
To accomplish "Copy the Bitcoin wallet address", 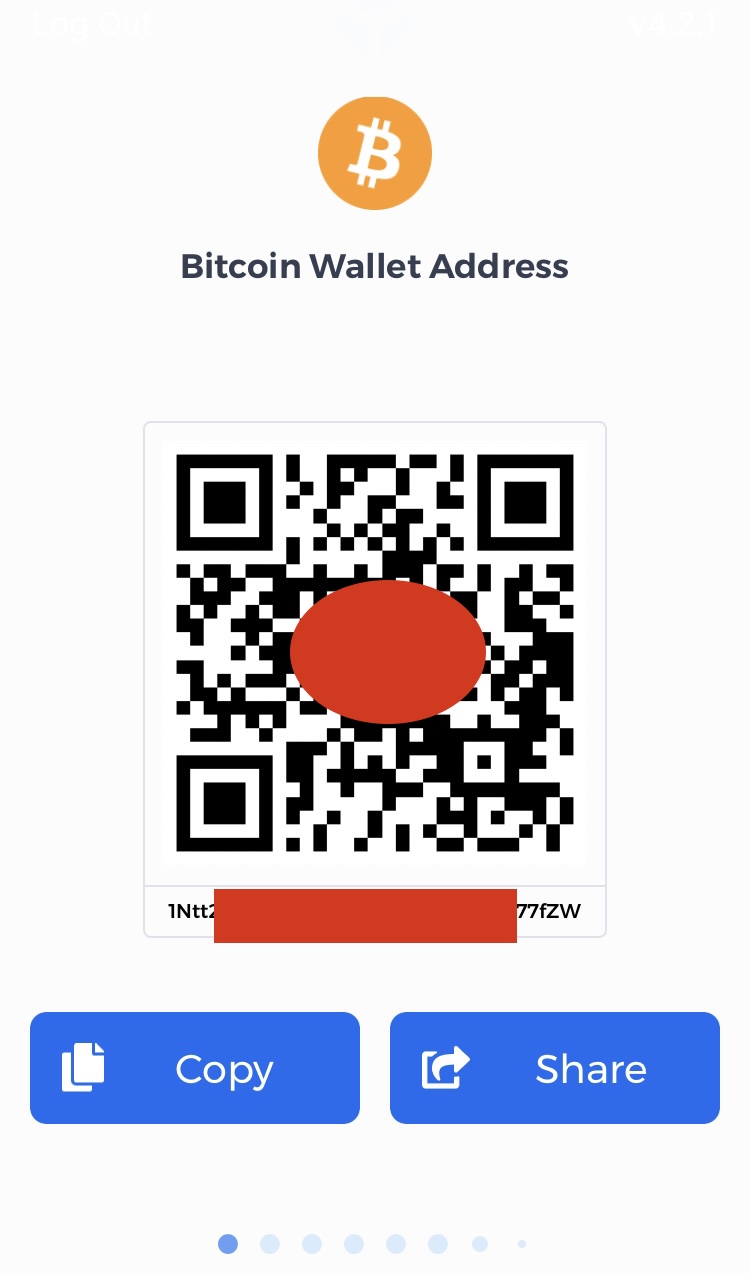I will point(195,1068).
